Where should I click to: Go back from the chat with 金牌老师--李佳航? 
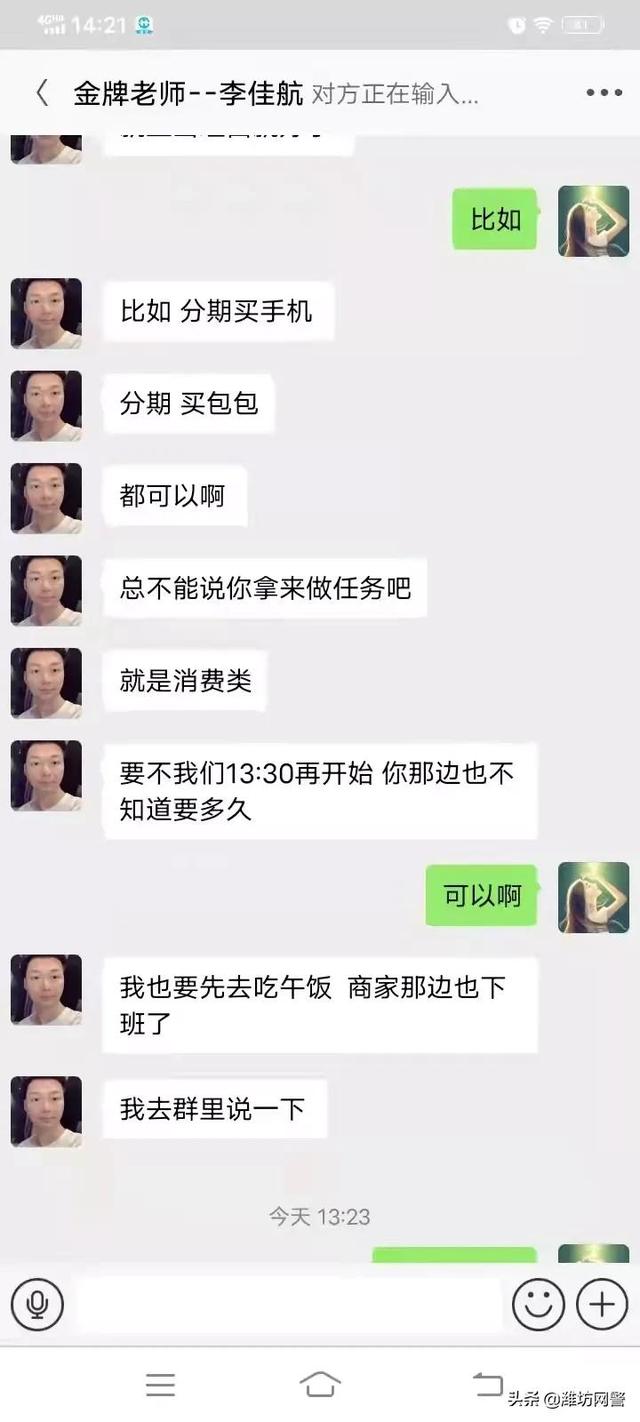point(41,94)
